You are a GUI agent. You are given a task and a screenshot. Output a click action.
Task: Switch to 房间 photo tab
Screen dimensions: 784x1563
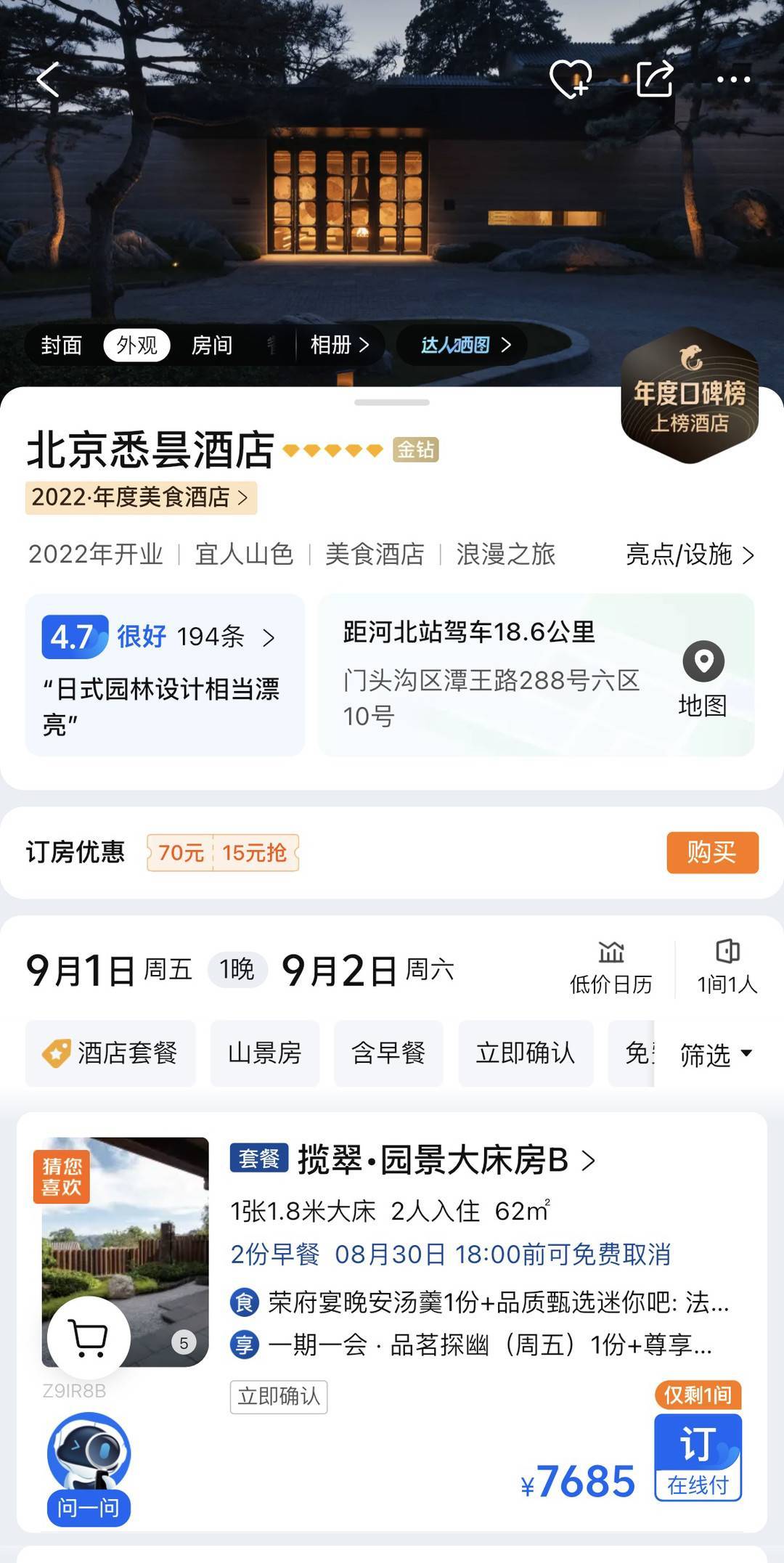[x=211, y=345]
